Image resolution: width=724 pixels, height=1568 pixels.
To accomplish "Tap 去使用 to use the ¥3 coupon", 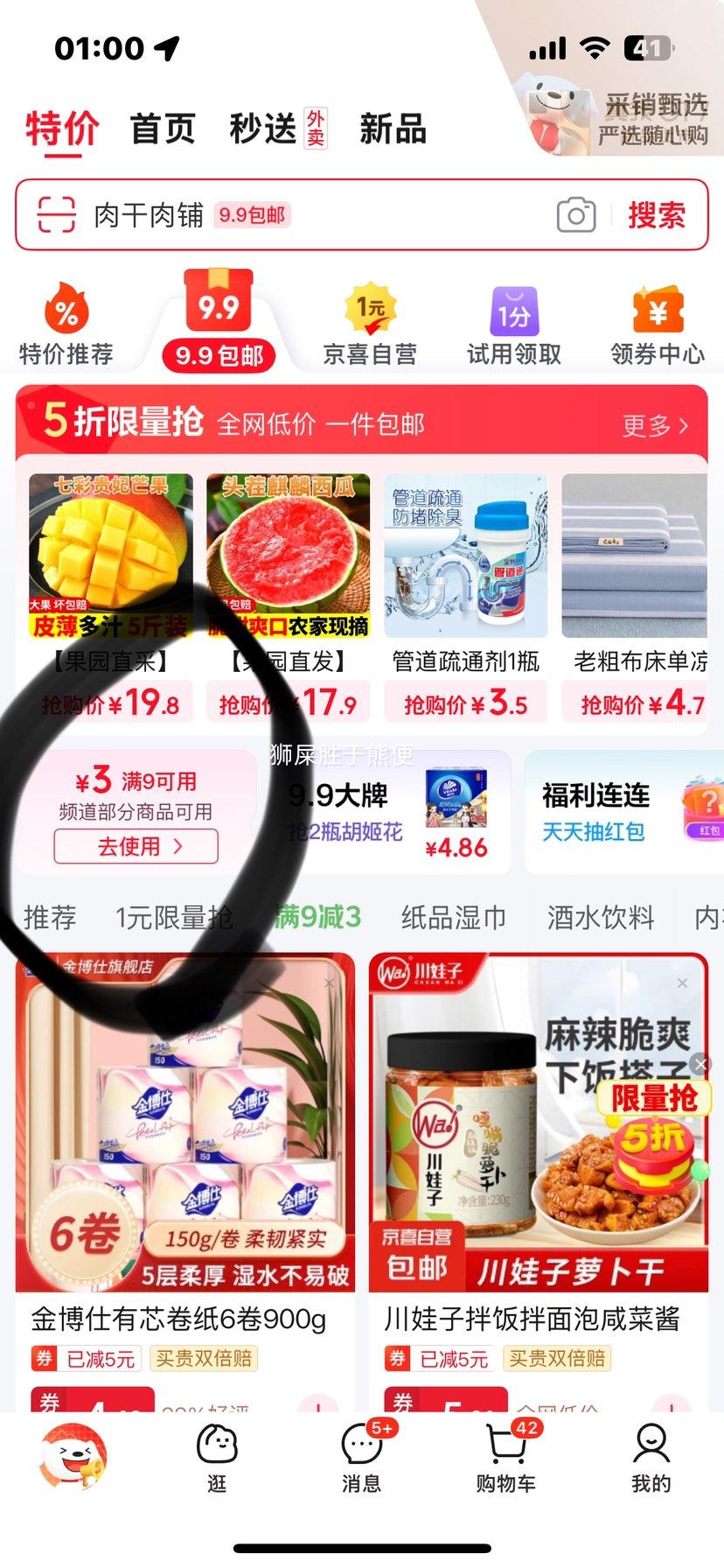I will coord(136,845).
